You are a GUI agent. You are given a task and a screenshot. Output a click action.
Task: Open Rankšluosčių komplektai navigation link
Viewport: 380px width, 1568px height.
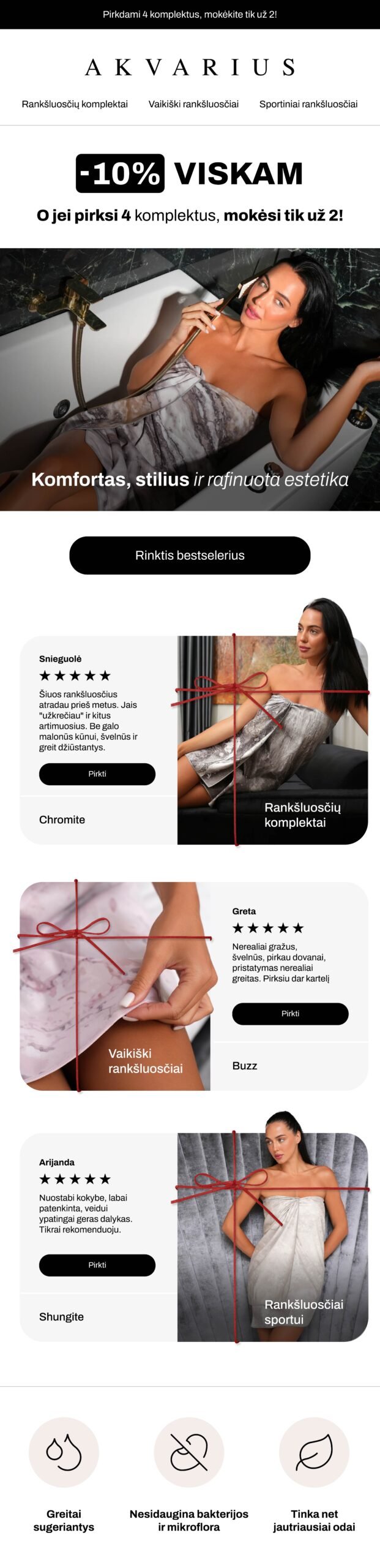75,104
